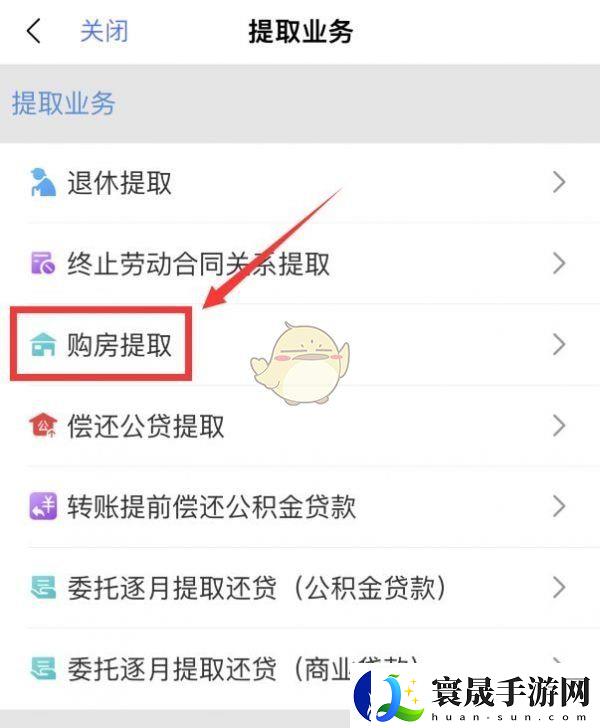The width and height of the screenshot is (600, 728).
Task: Select 购房提取 for home purchase
Action: 120,346
